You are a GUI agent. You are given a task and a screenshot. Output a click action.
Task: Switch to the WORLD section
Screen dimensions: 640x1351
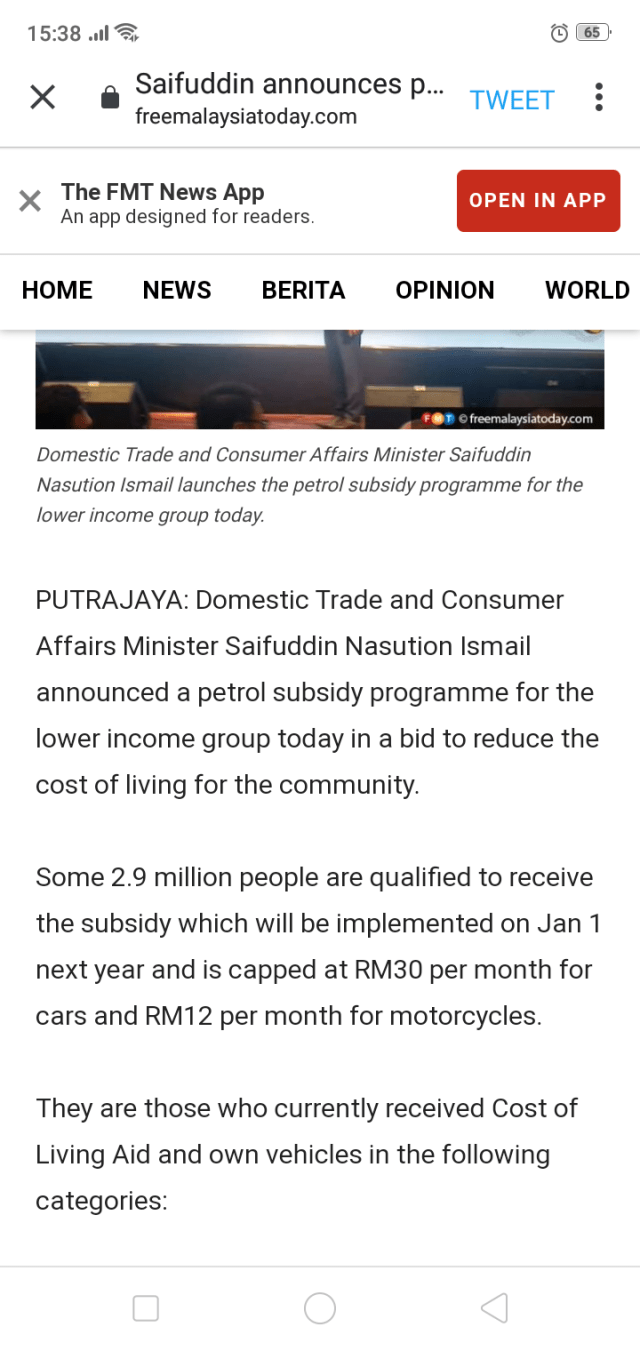click(x=587, y=290)
